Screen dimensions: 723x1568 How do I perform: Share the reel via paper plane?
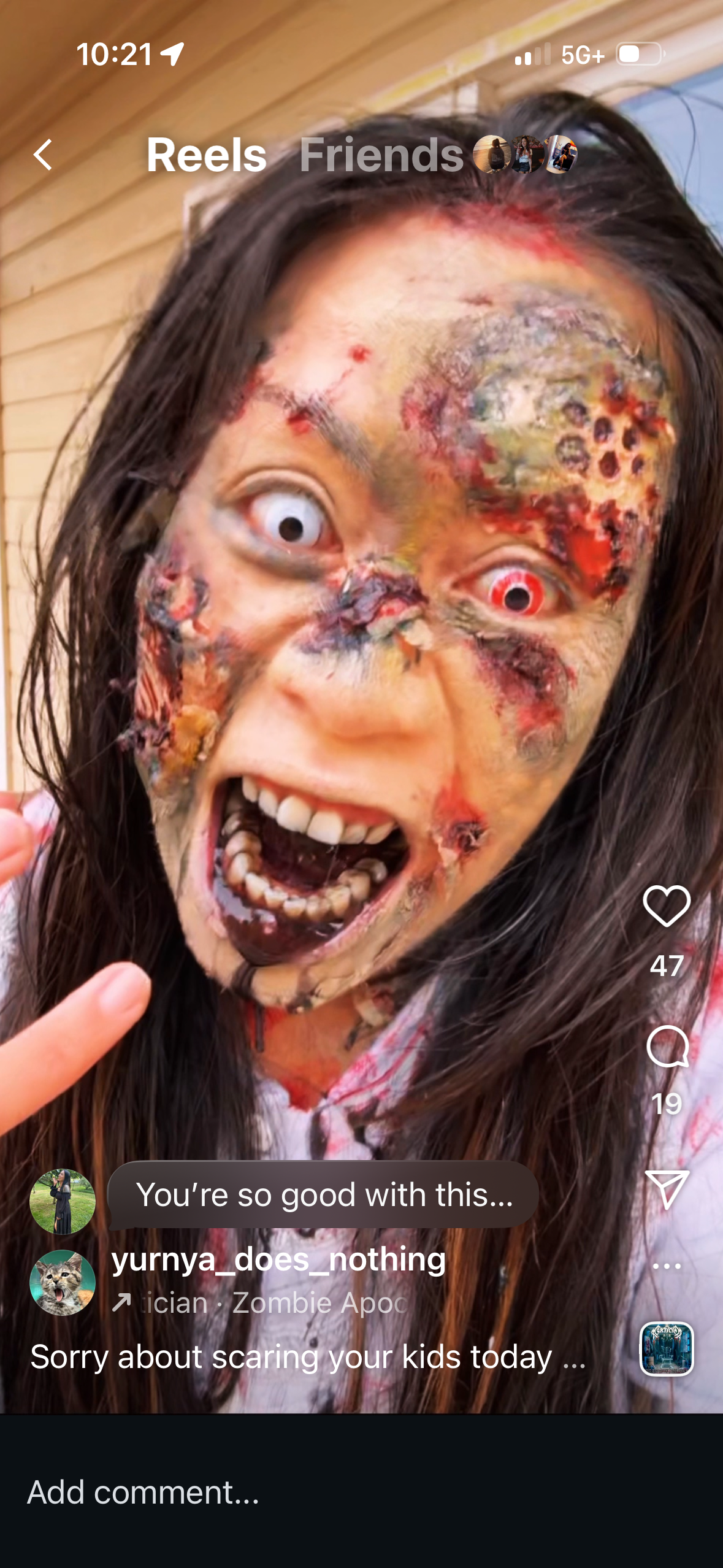click(x=667, y=1188)
